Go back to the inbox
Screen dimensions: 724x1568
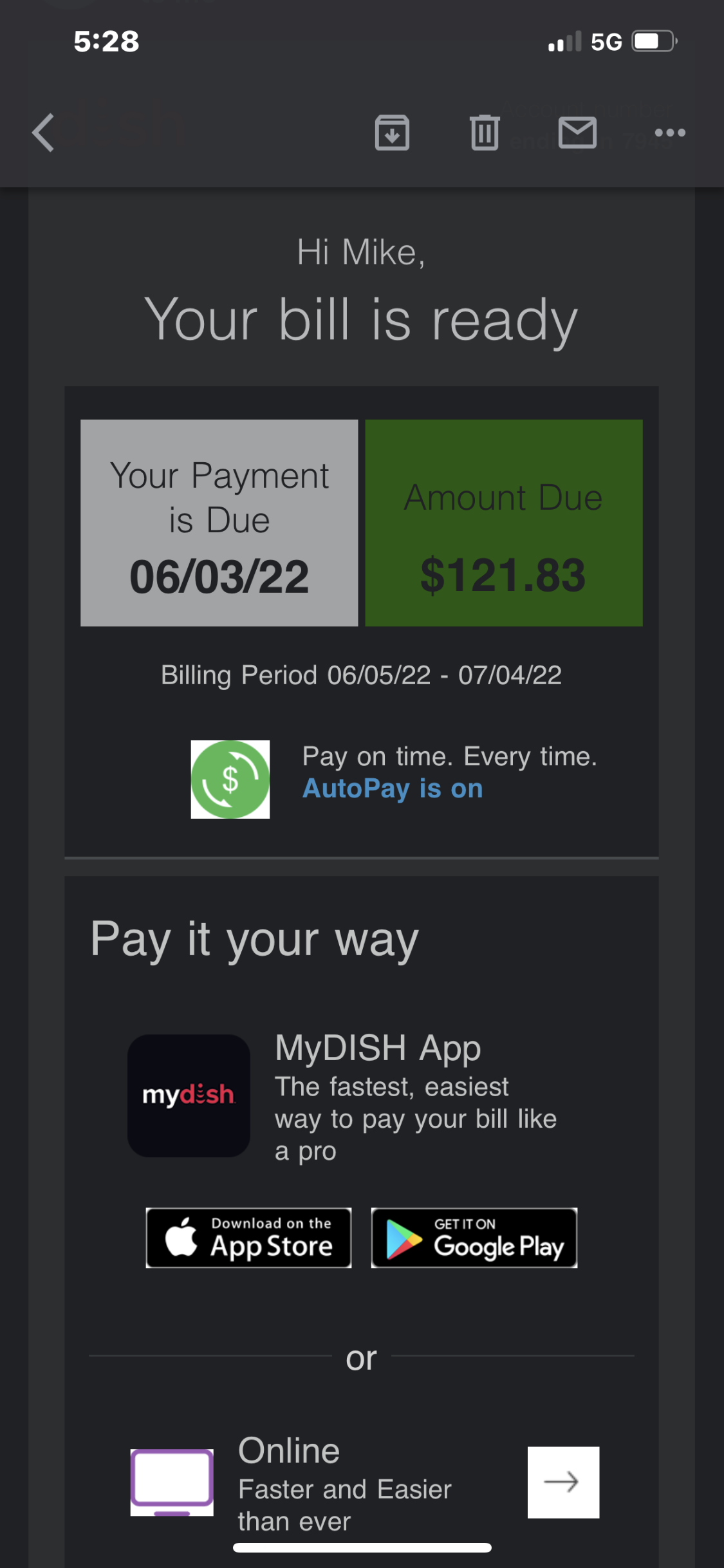43,133
